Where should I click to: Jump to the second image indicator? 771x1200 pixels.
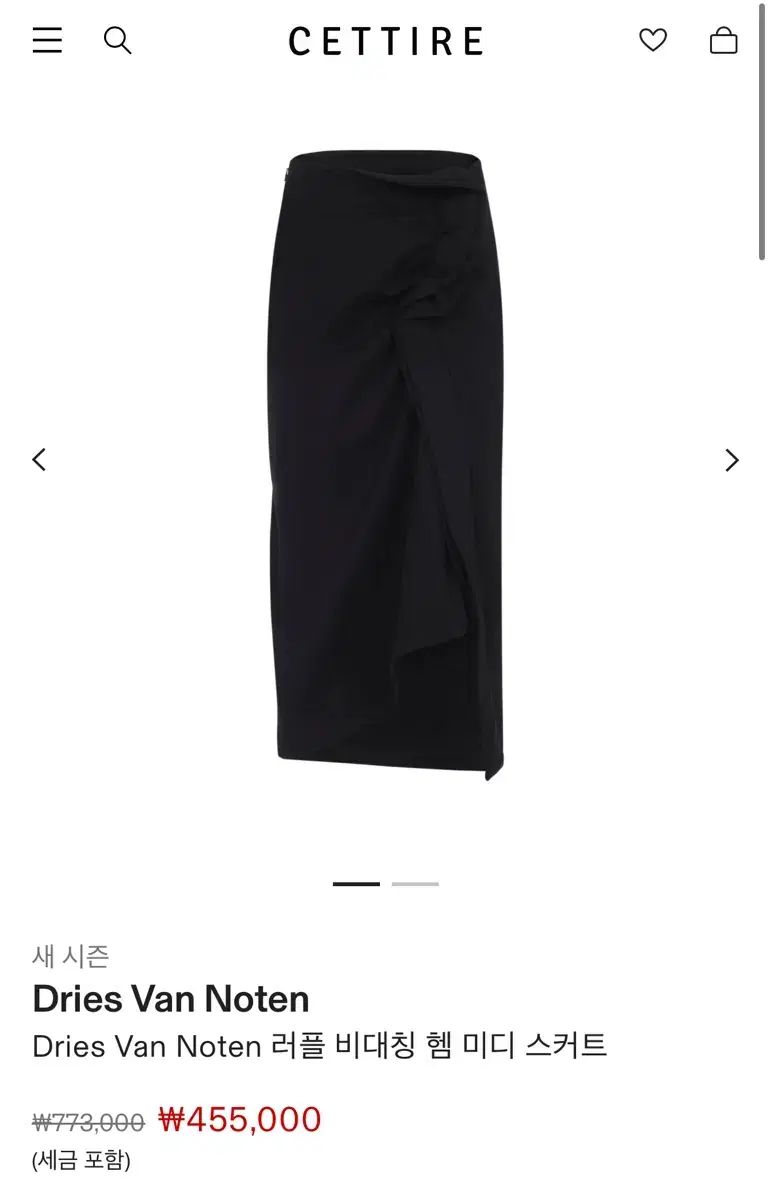[x=415, y=884]
